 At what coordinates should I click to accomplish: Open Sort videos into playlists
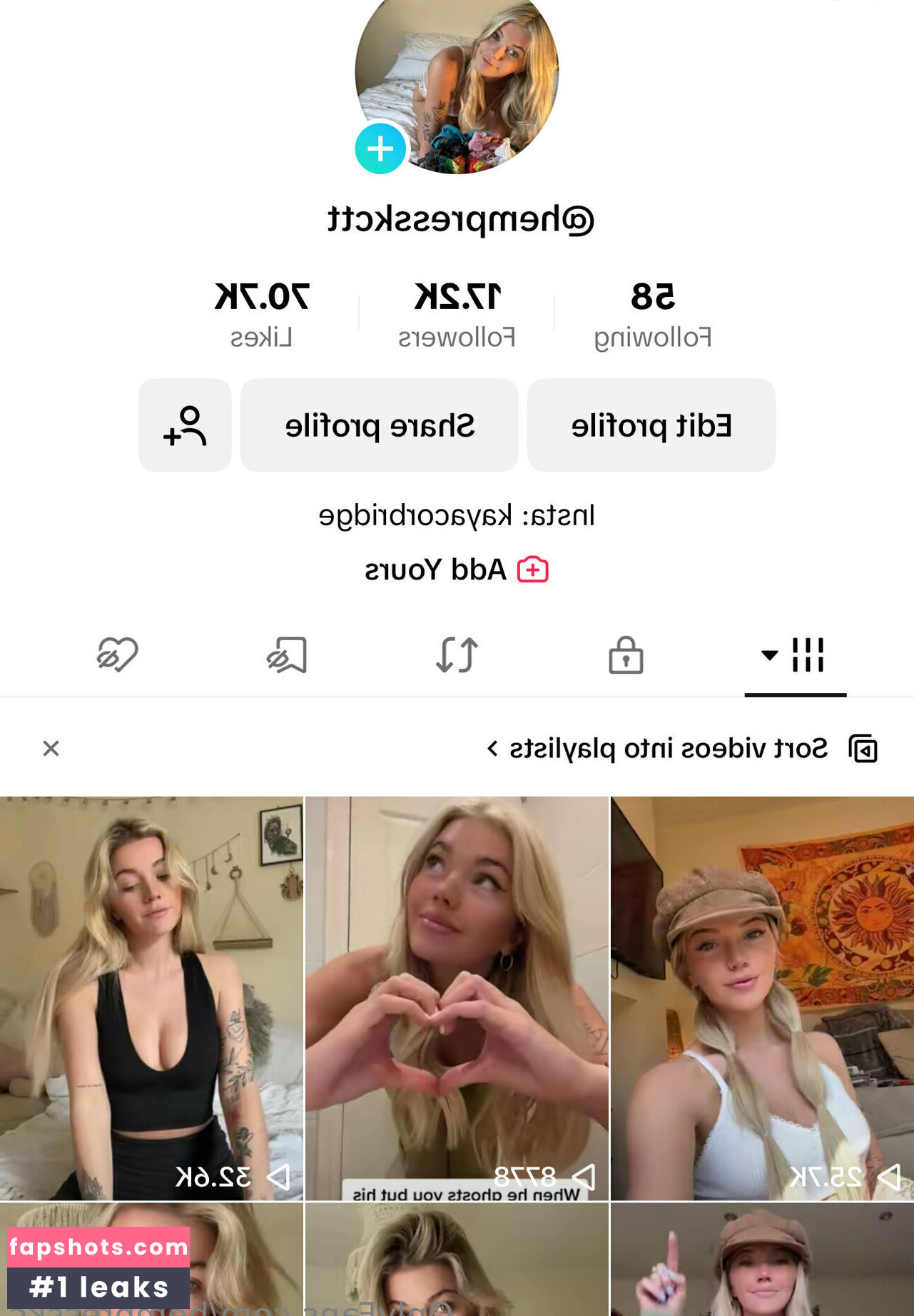pos(667,749)
